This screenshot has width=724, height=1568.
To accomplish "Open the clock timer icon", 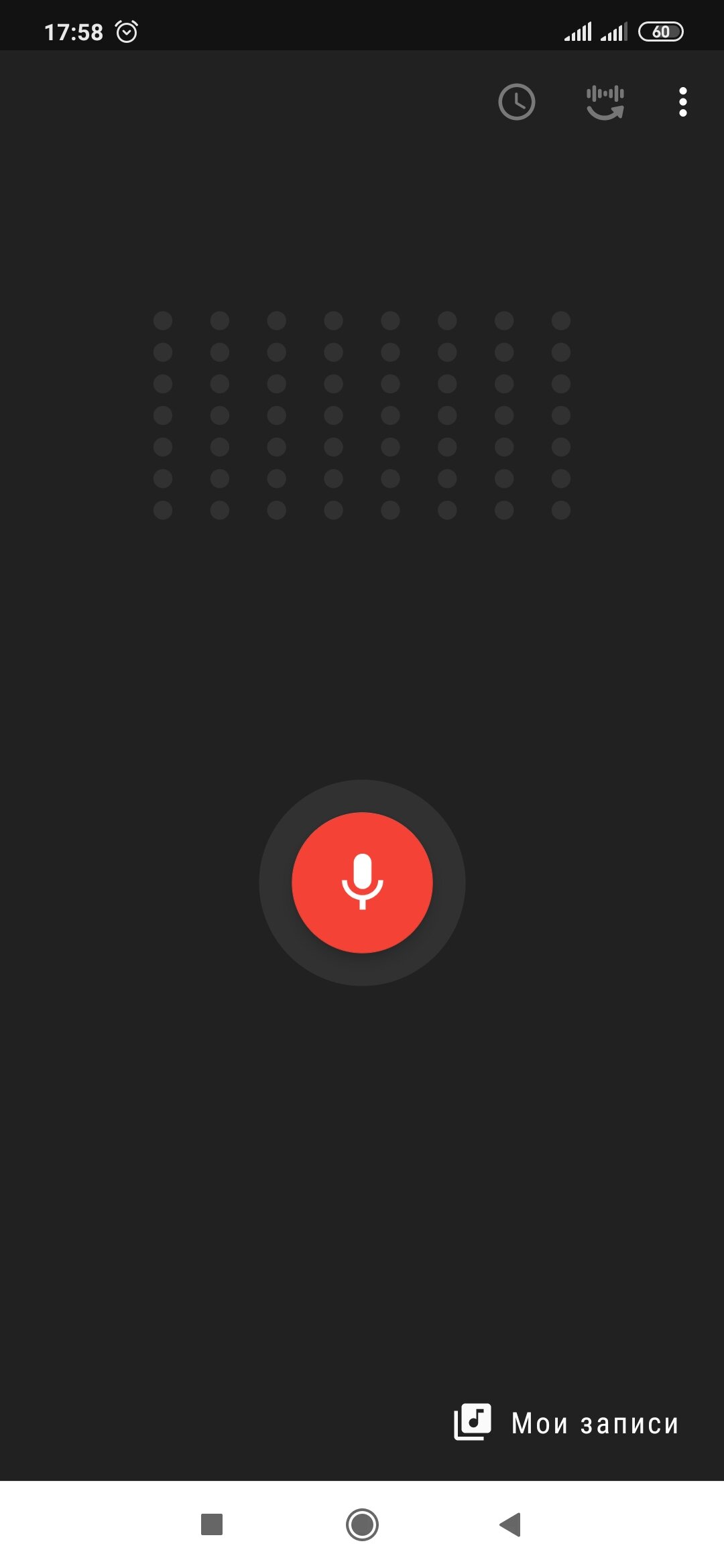I will (517, 102).
